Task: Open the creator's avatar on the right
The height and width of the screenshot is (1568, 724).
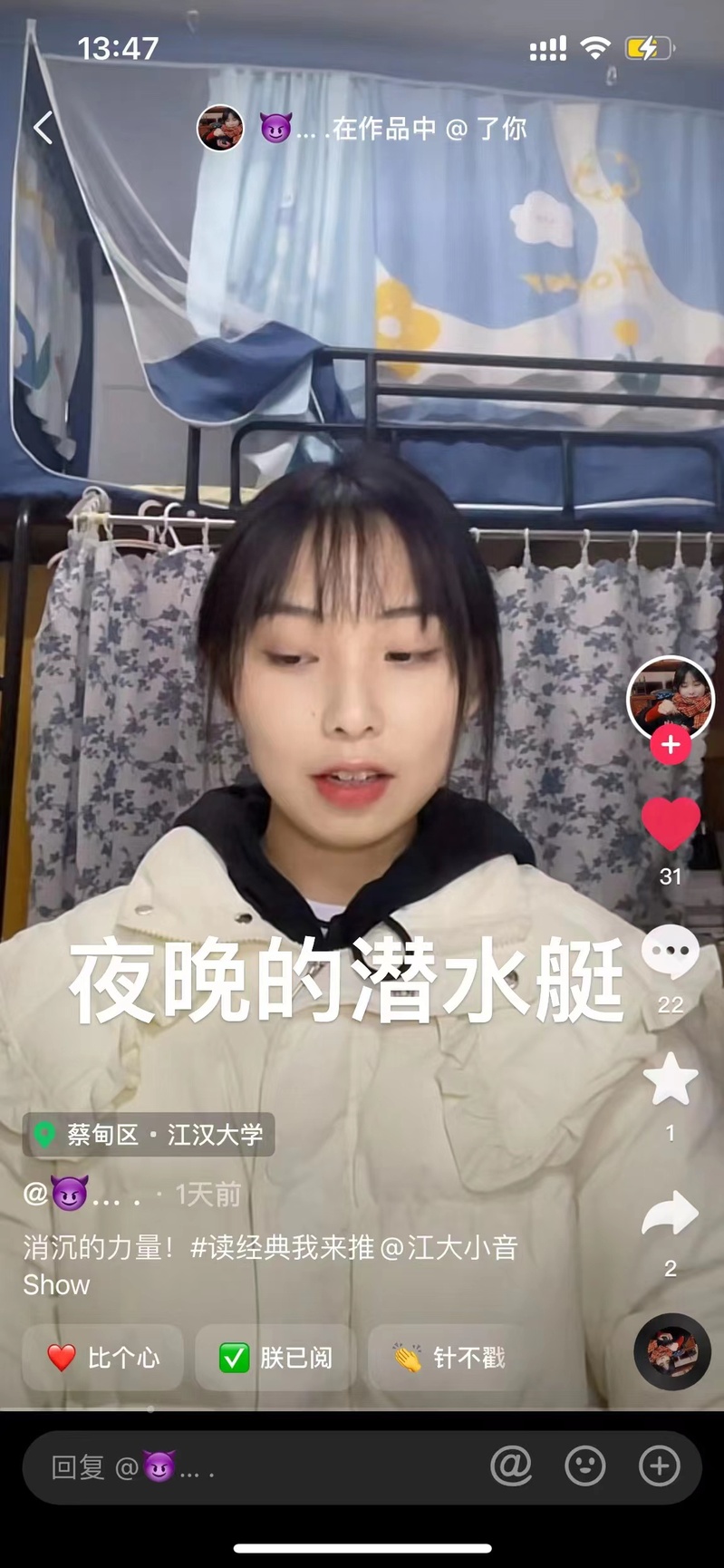Action: (x=671, y=698)
